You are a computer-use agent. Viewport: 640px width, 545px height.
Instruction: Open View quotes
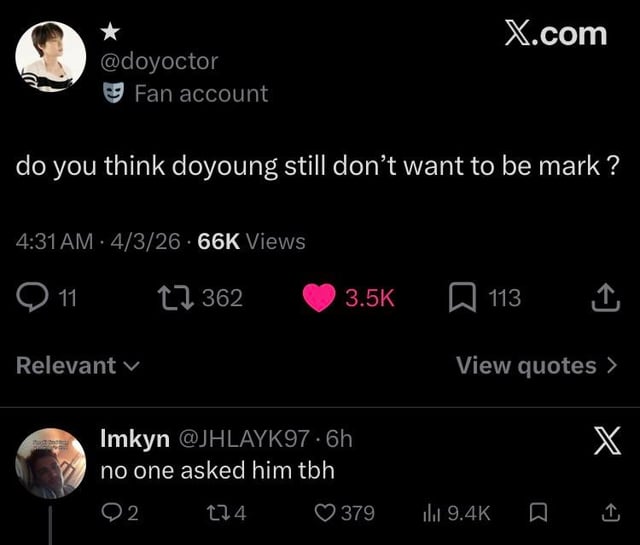537,366
